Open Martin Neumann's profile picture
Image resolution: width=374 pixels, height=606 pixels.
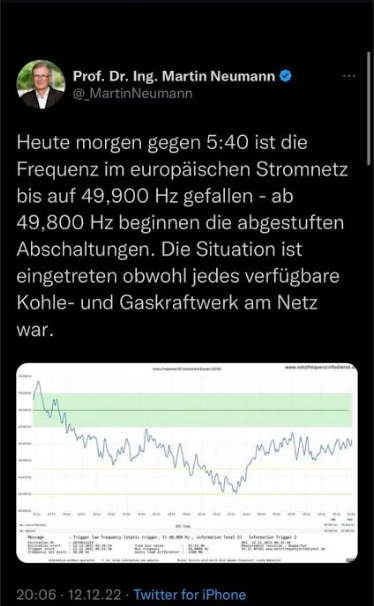pyautogui.click(x=41, y=84)
